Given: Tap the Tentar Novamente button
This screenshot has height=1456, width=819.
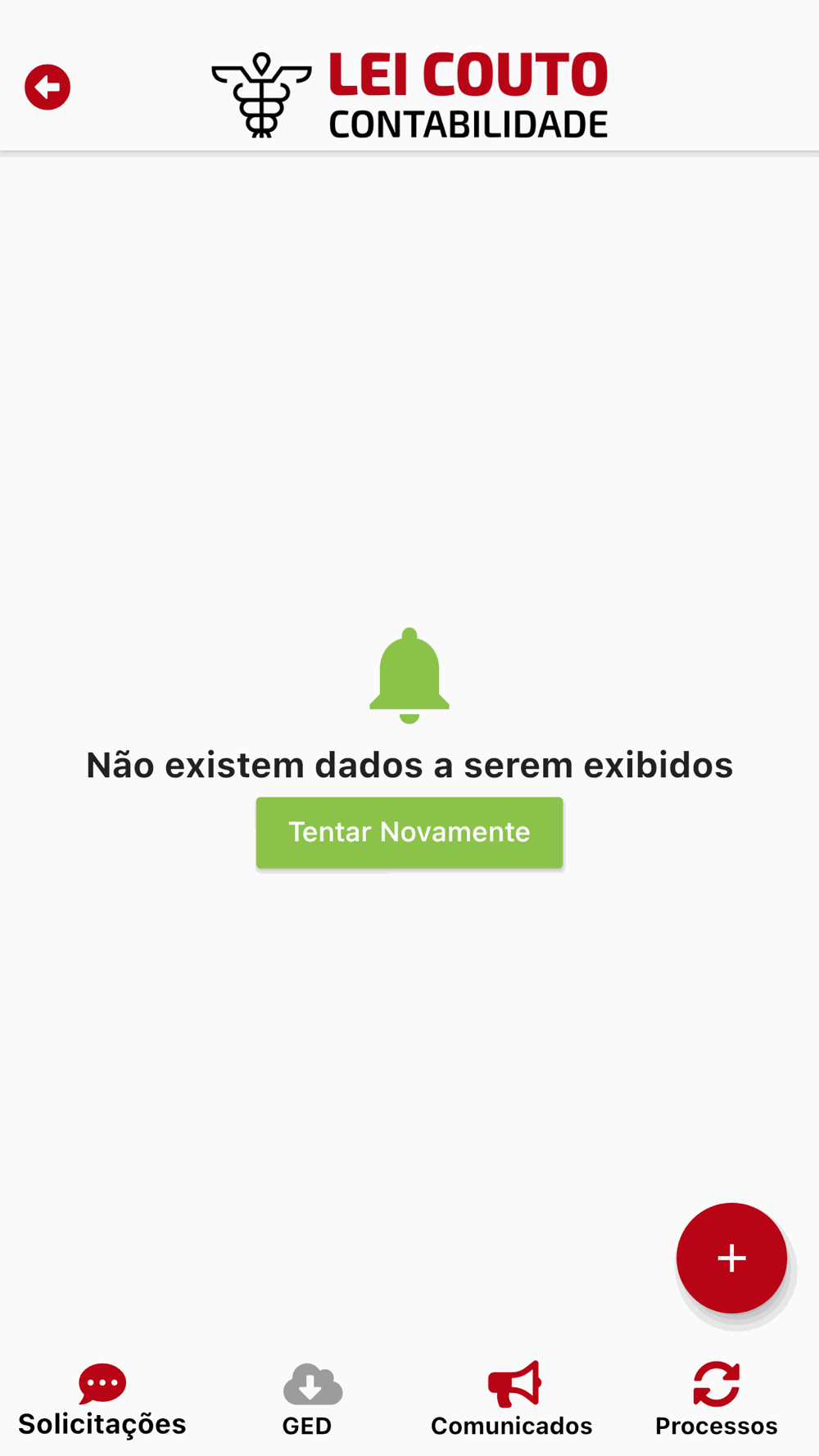Looking at the screenshot, I should [x=409, y=832].
